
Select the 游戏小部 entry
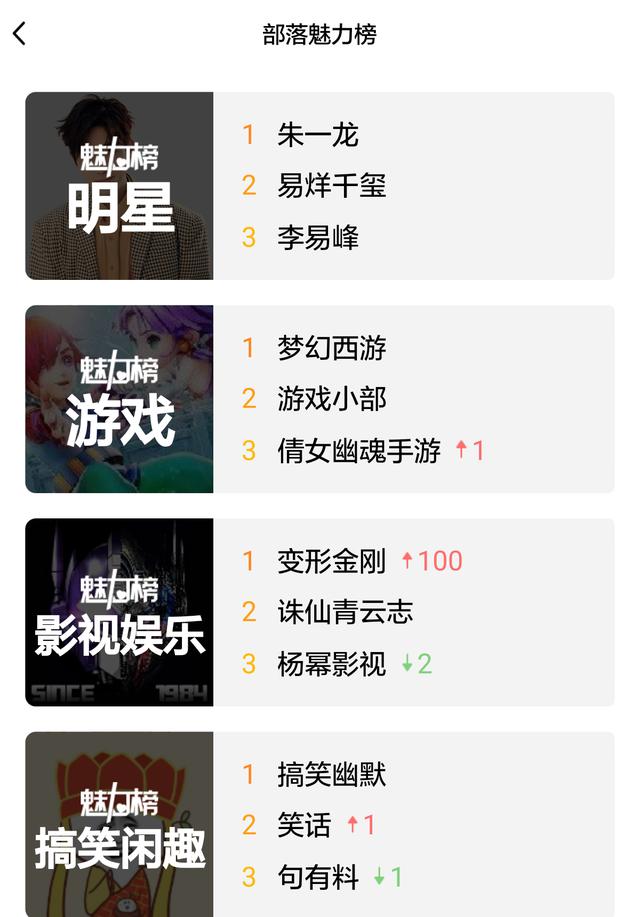pos(331,399)
